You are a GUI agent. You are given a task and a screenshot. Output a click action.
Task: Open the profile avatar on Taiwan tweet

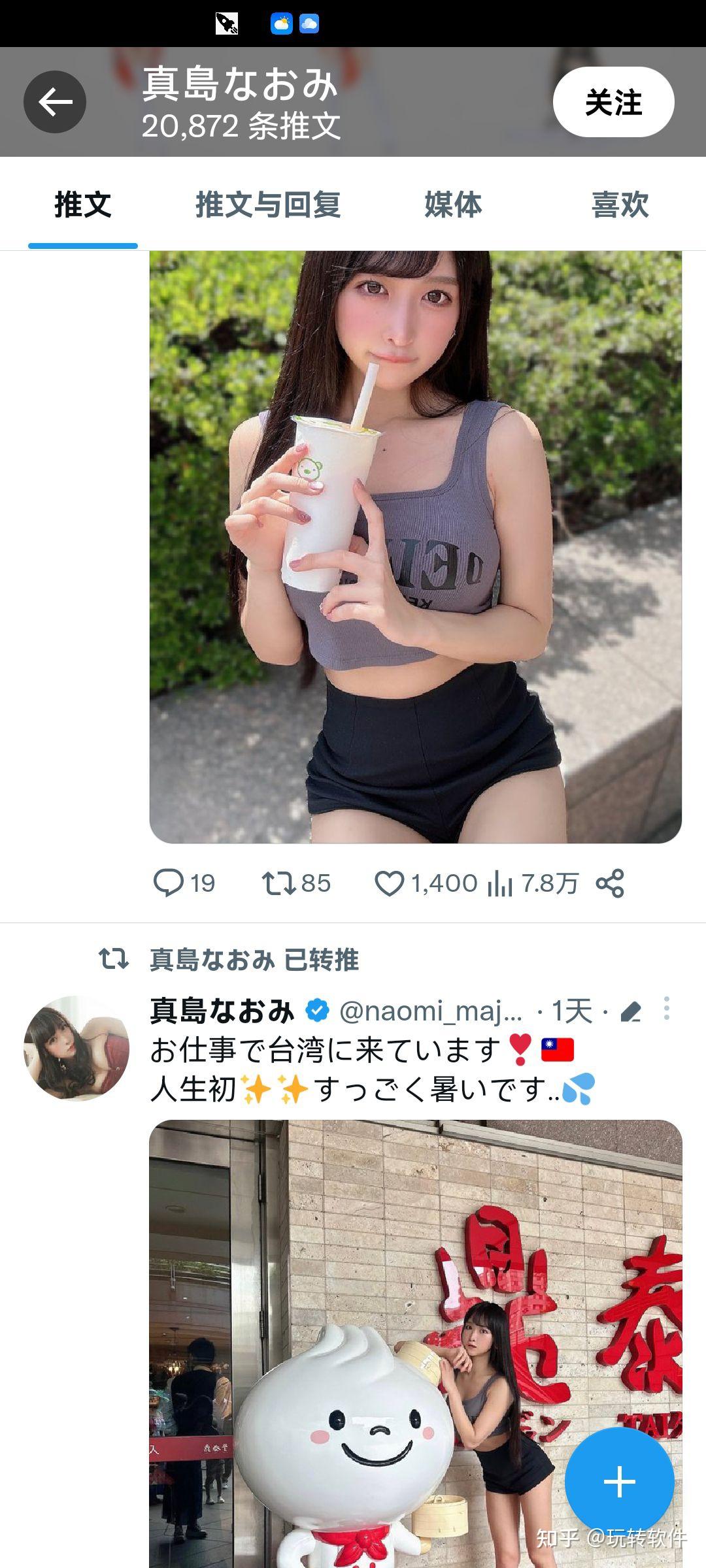[76, 1047]
